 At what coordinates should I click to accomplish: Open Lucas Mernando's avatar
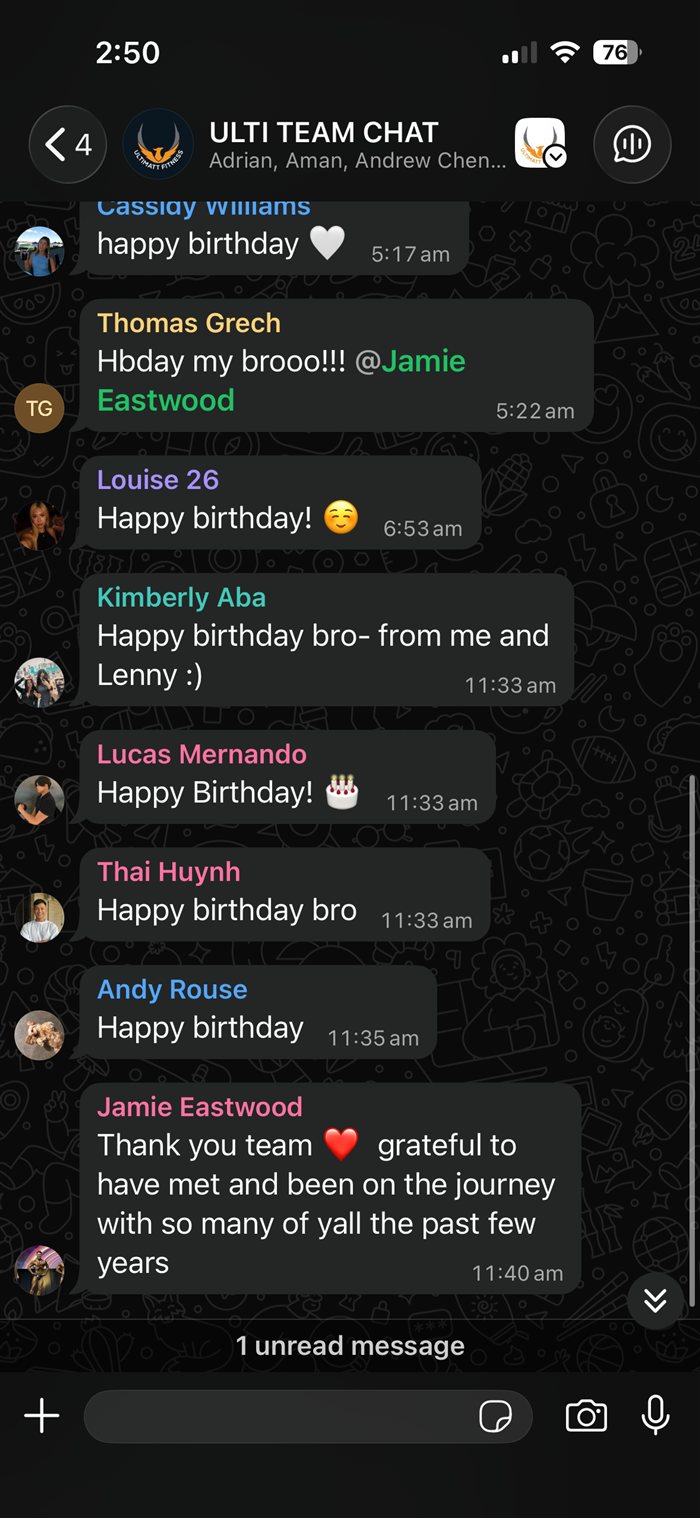(39, 800)
